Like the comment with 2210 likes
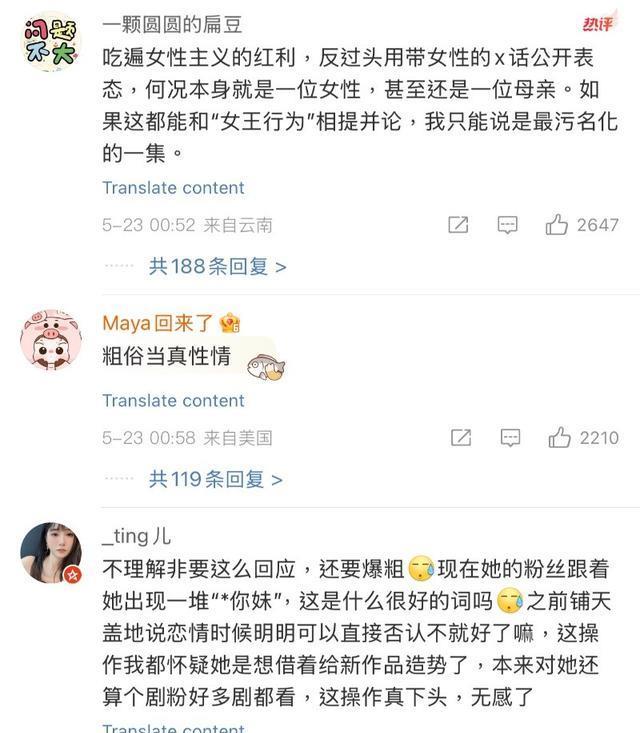640x733 pixels. tap(559, 438)
